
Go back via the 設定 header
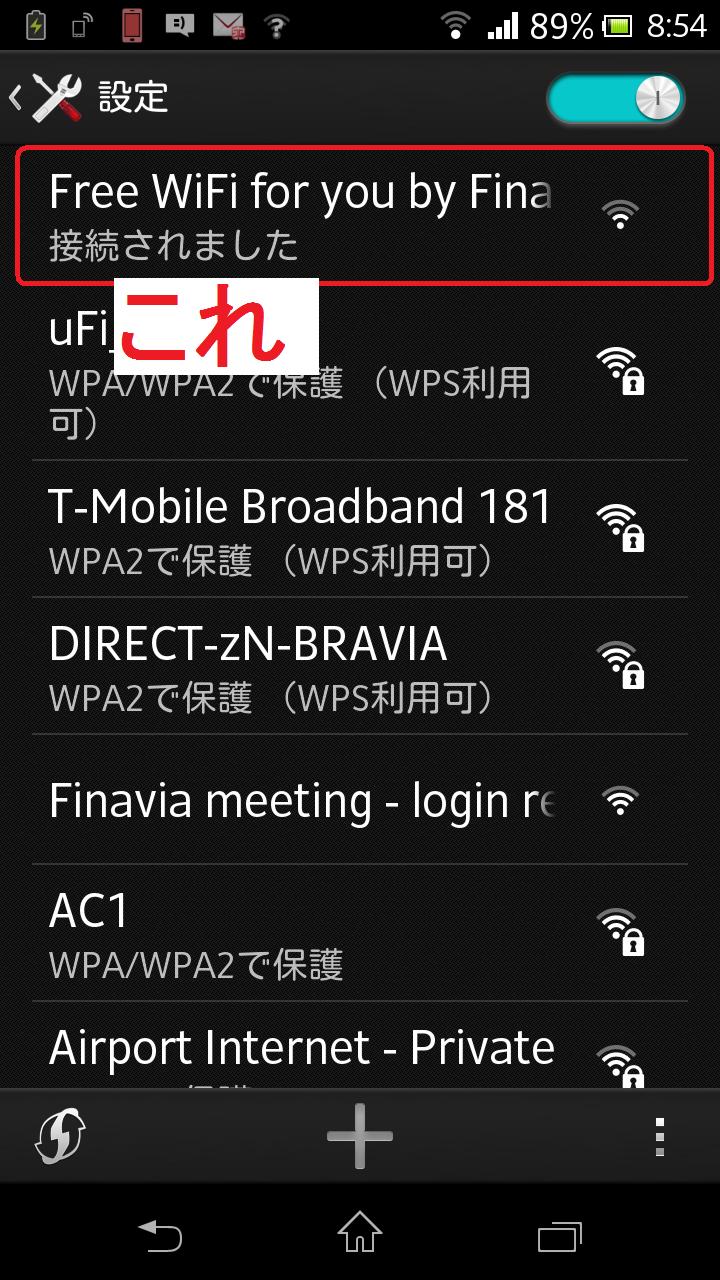click(x=90, y=98)
